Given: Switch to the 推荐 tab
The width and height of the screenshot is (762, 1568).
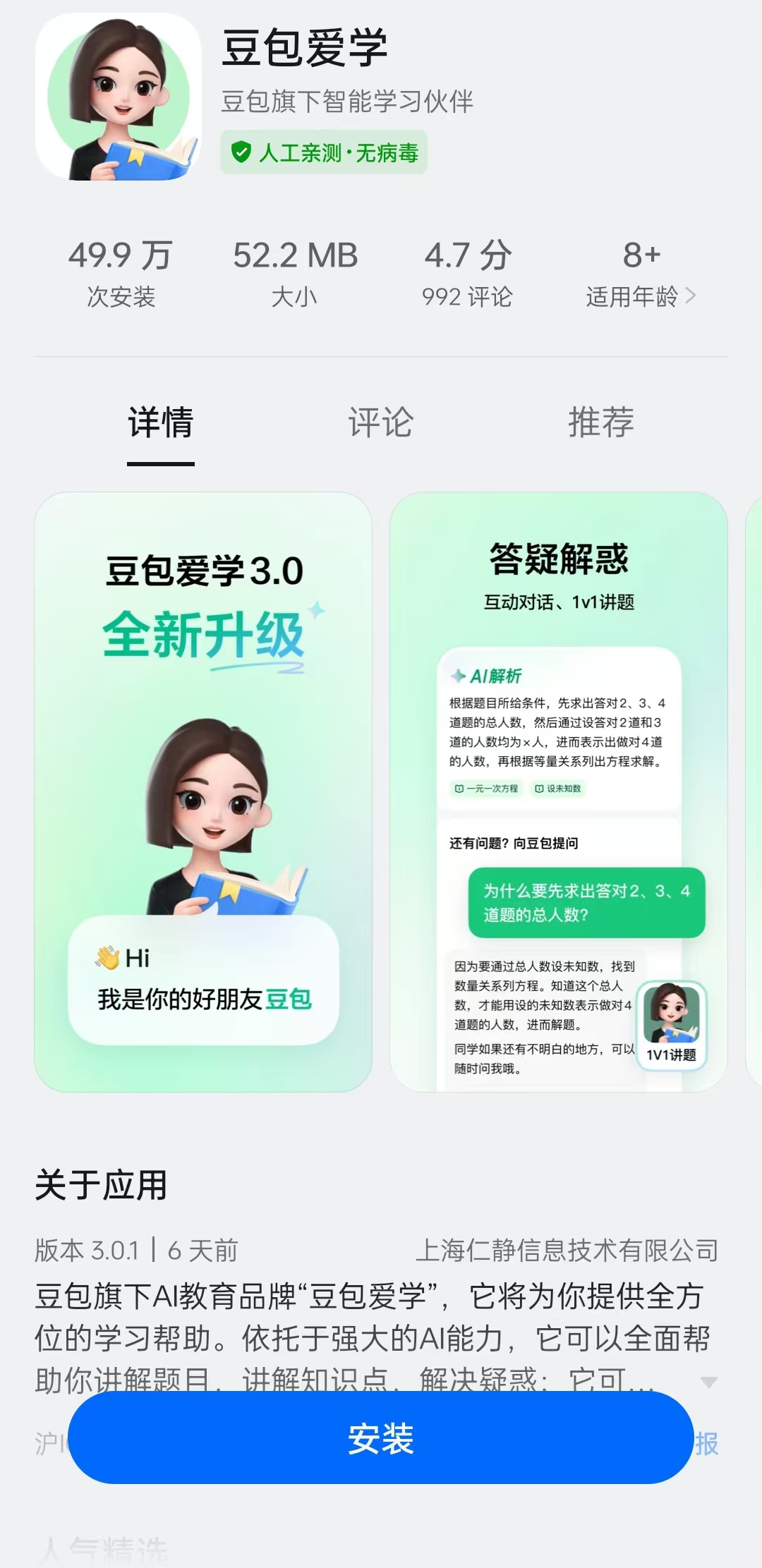Looking at the screenshot, I should 600,423.
